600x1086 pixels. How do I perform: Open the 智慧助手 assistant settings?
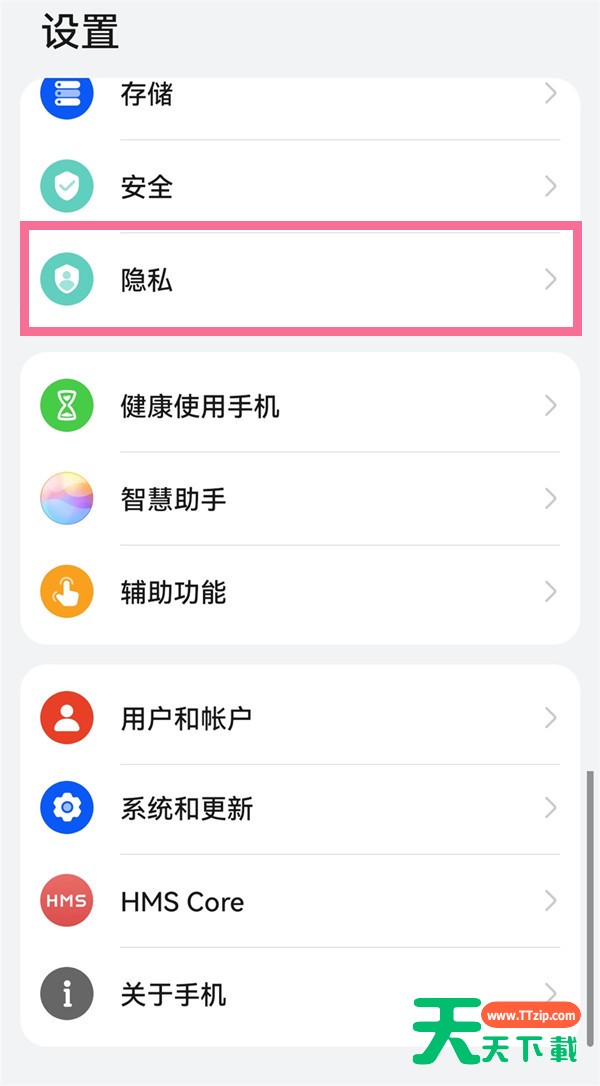(x=300, y=499)
